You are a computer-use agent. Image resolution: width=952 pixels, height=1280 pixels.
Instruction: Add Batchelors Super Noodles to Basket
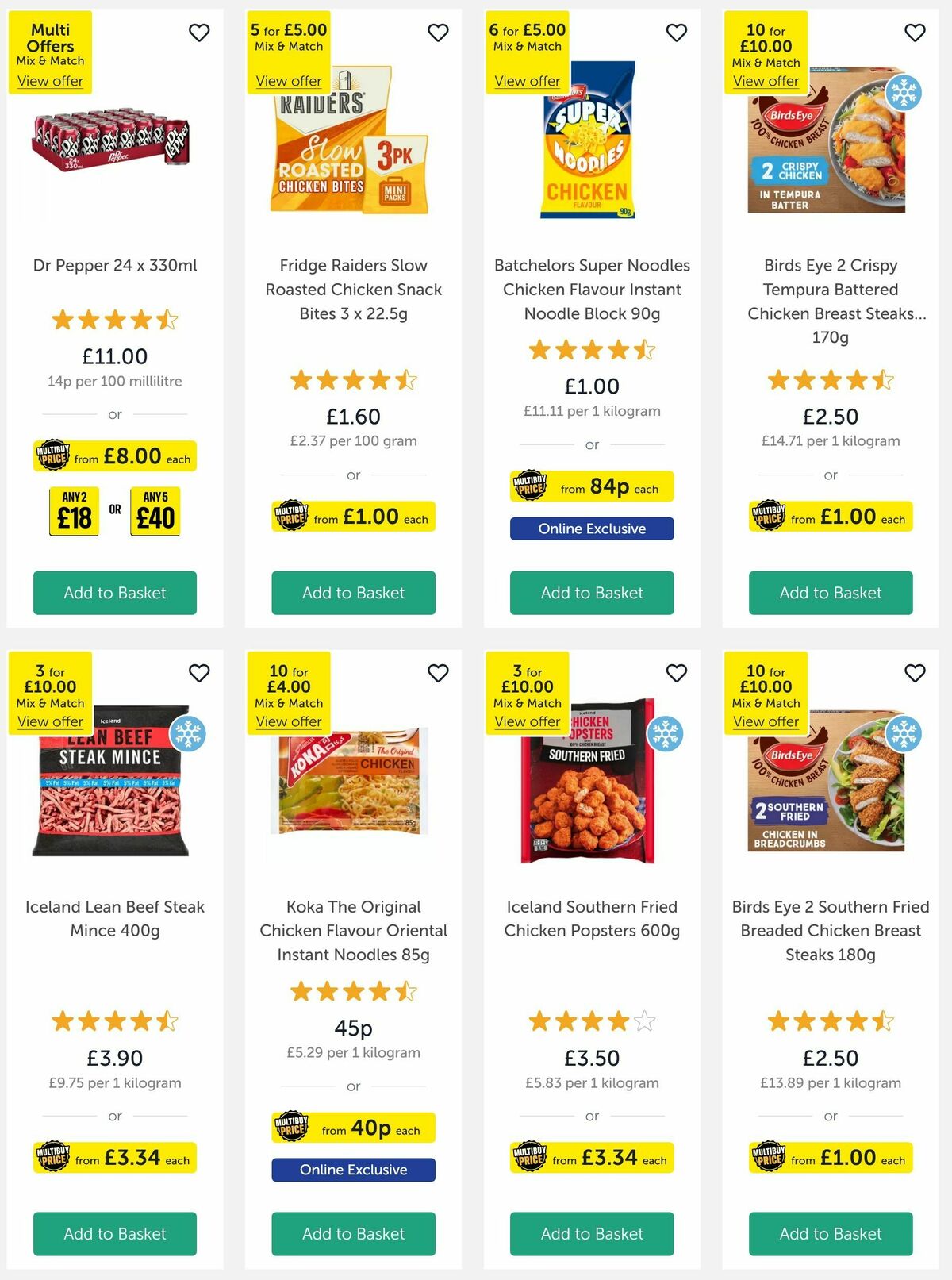591,593
